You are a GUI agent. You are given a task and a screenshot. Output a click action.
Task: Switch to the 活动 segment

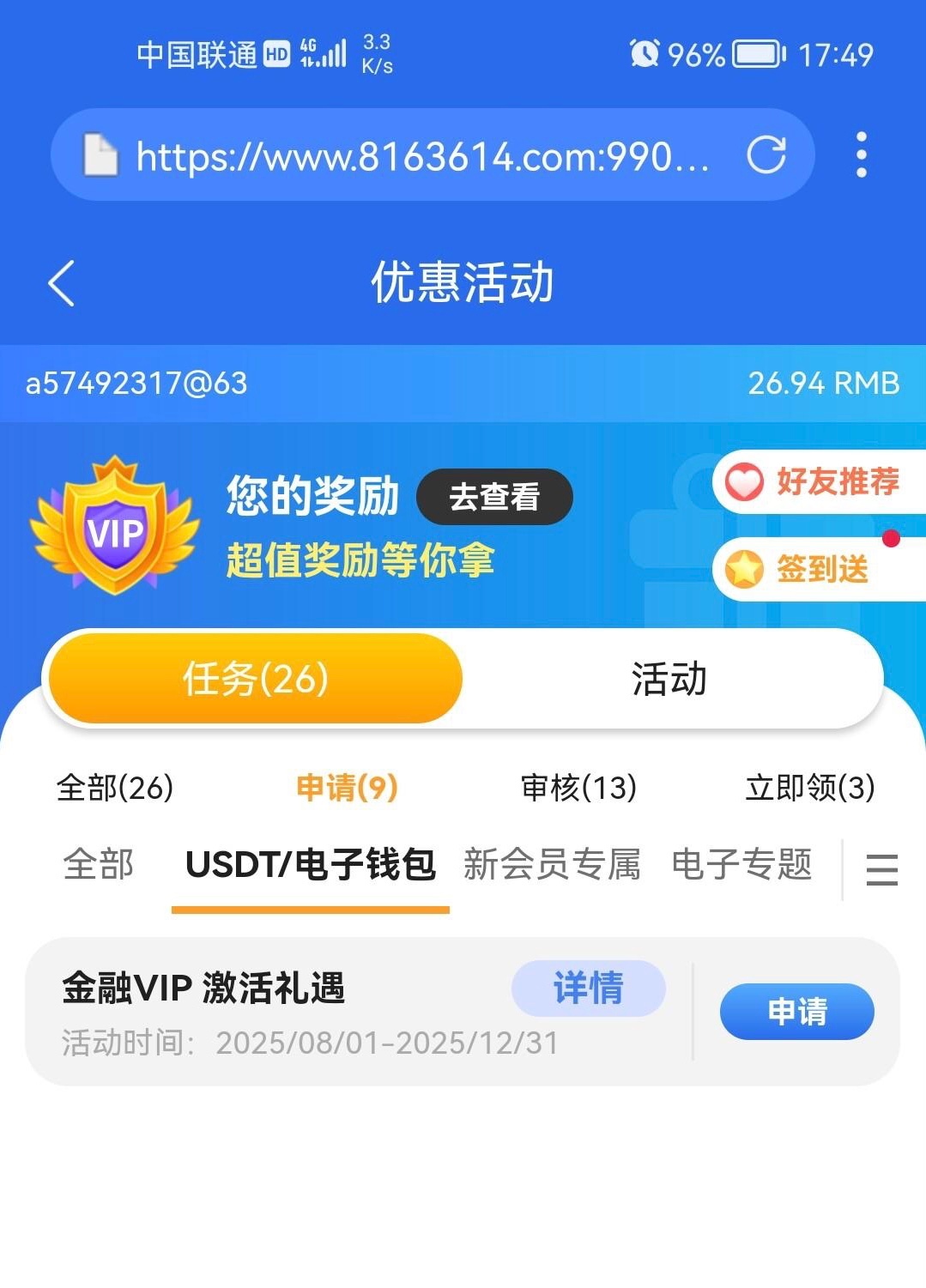tap(669, 679)
